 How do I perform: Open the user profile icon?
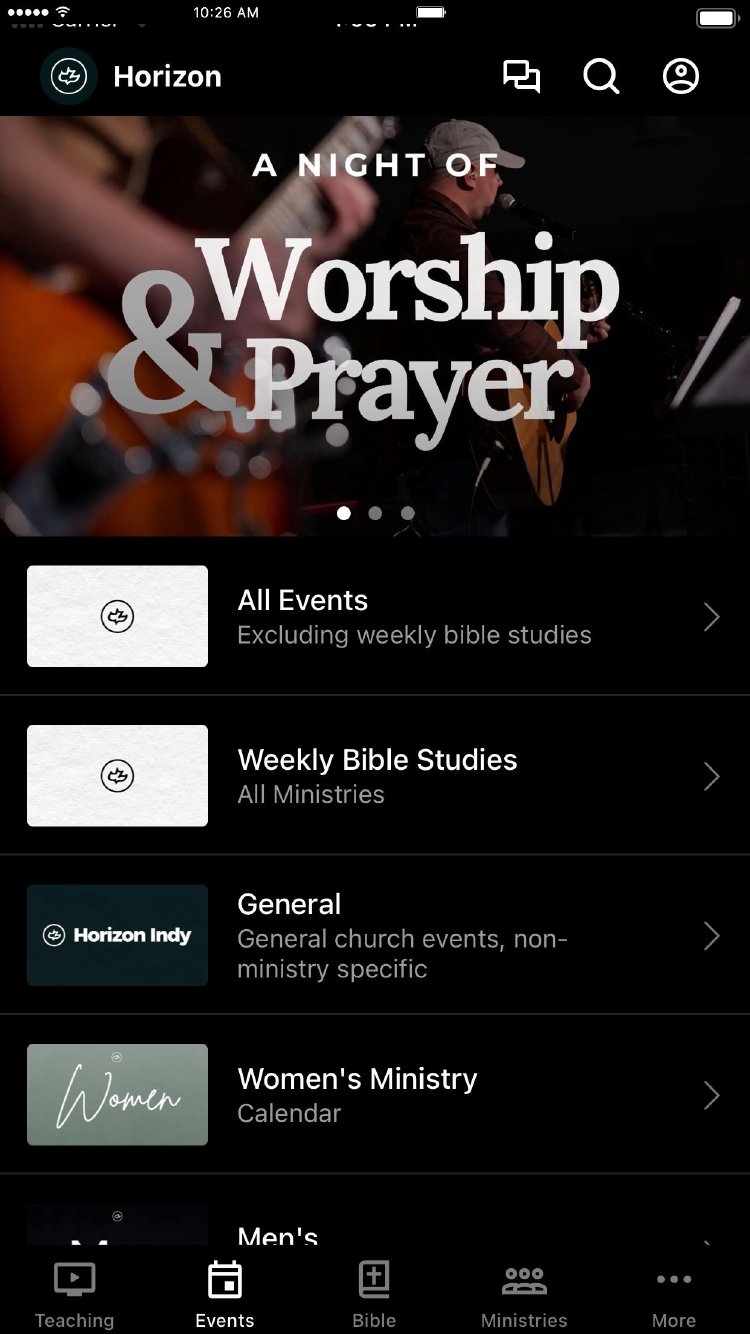[681, 77]
